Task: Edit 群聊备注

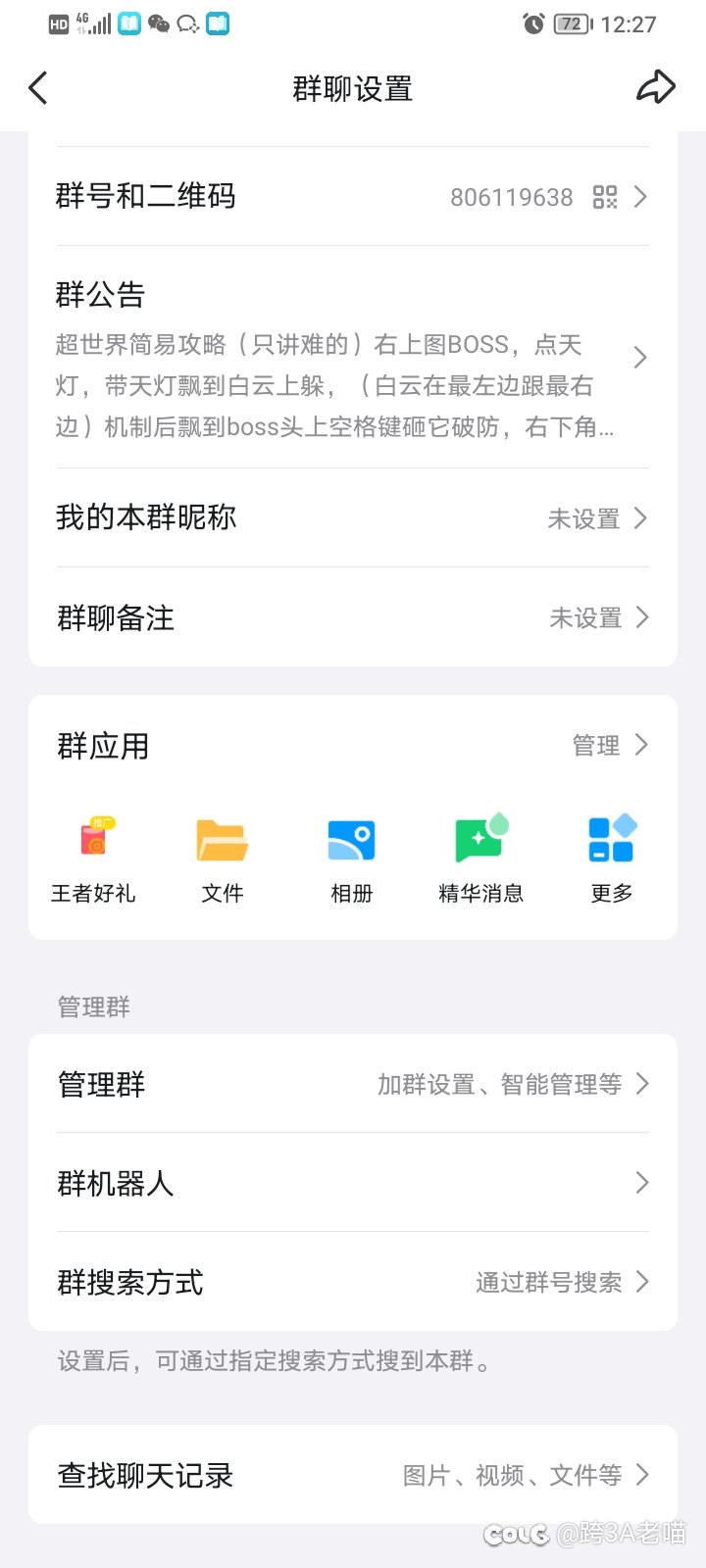Action: click(353, 617)
